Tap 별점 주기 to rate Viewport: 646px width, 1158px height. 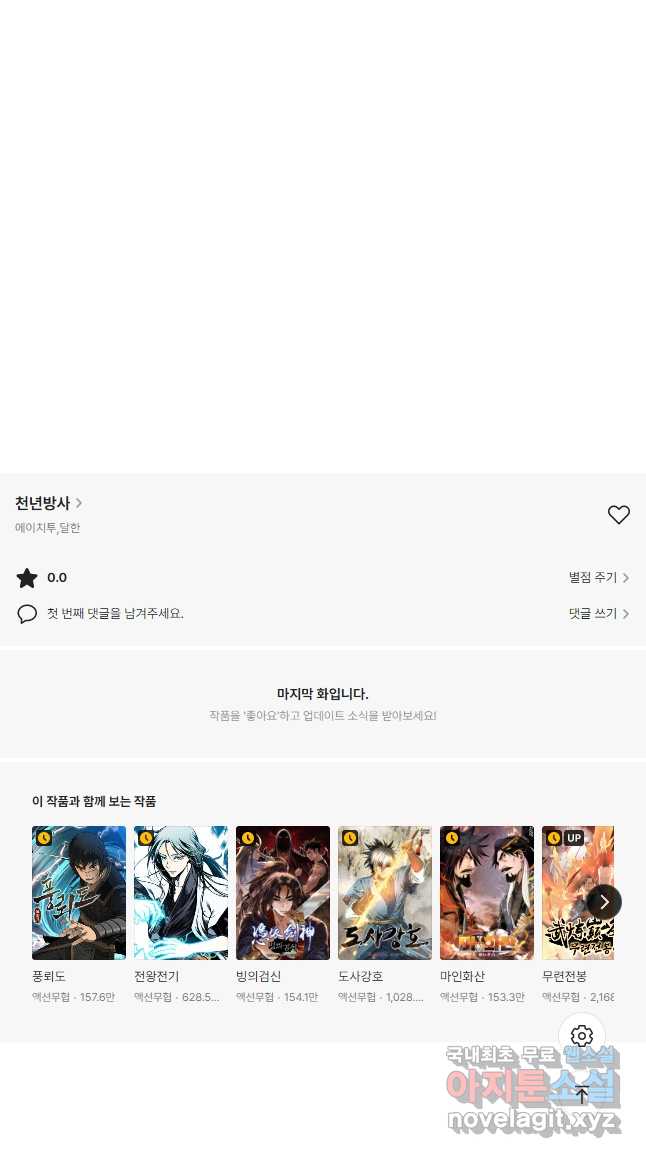[598, 578]
